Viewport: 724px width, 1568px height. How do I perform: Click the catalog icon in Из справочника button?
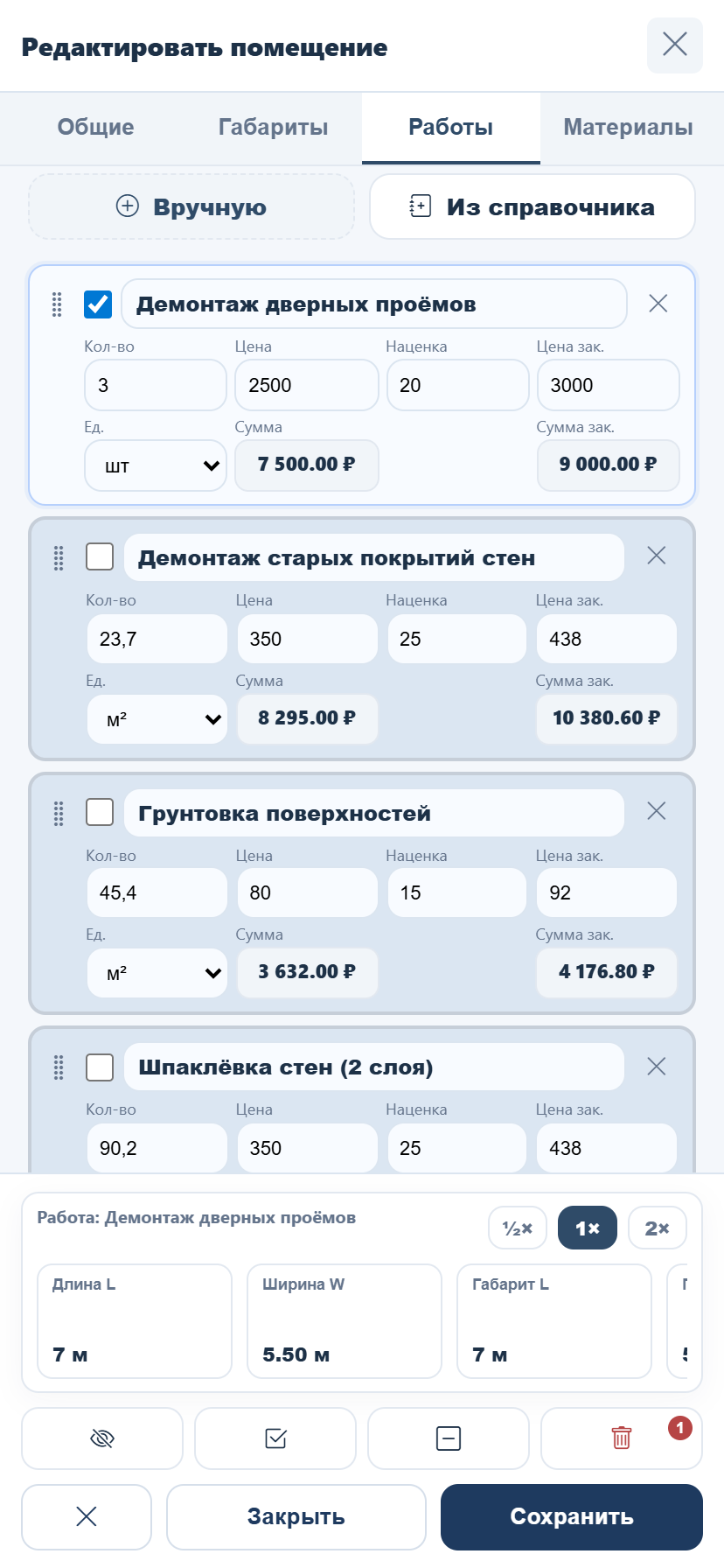click(419, 206)
